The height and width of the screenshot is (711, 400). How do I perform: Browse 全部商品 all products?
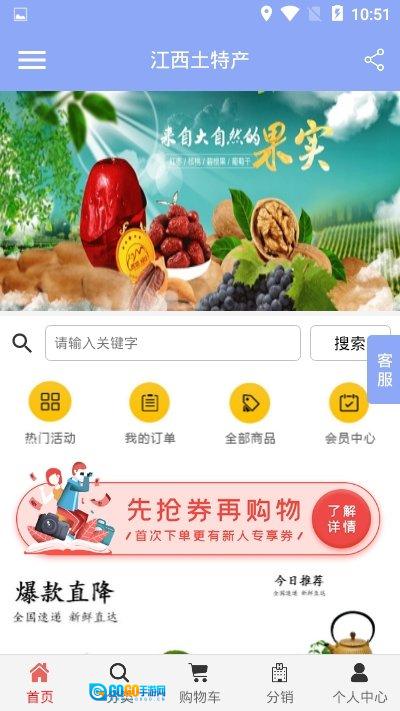point(250,414)
